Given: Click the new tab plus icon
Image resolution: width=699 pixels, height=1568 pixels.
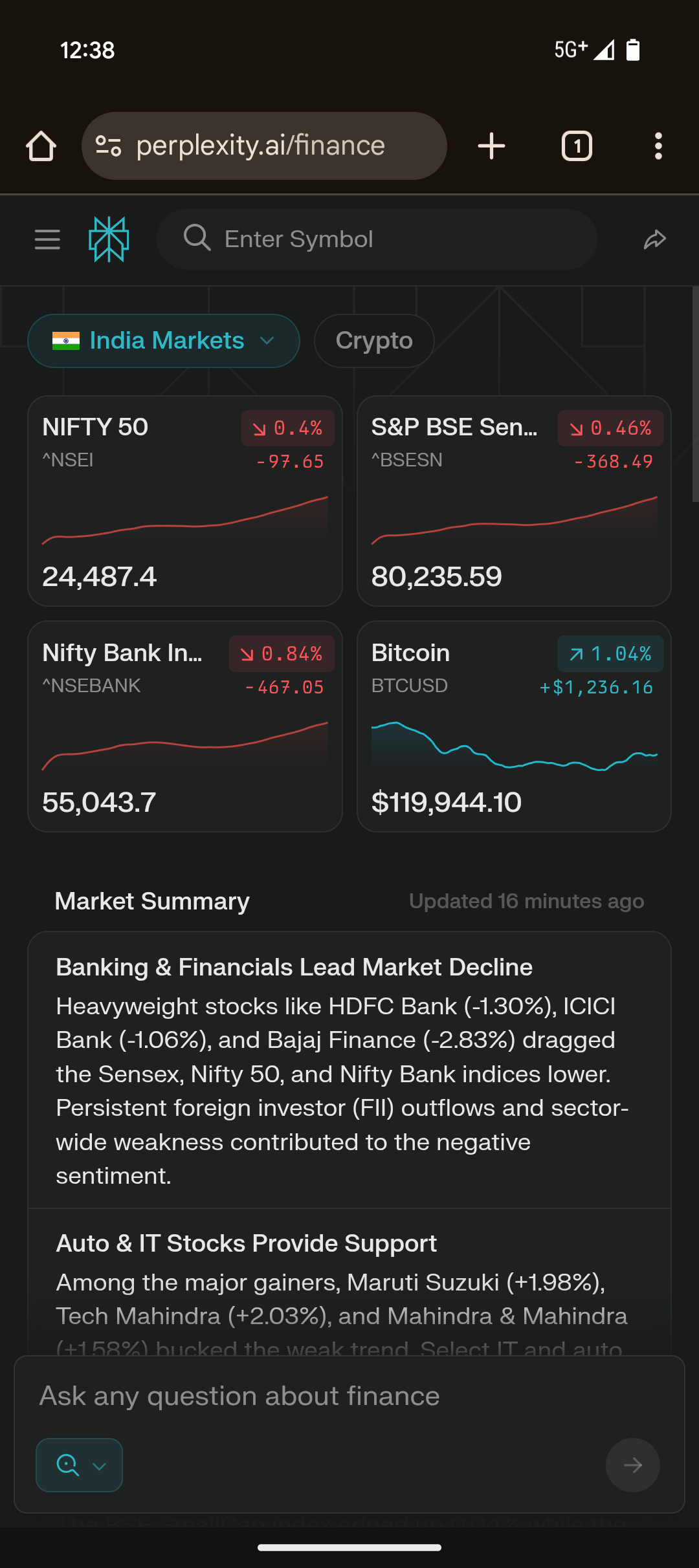Looking at the screenshot, I should click(491, 145).
